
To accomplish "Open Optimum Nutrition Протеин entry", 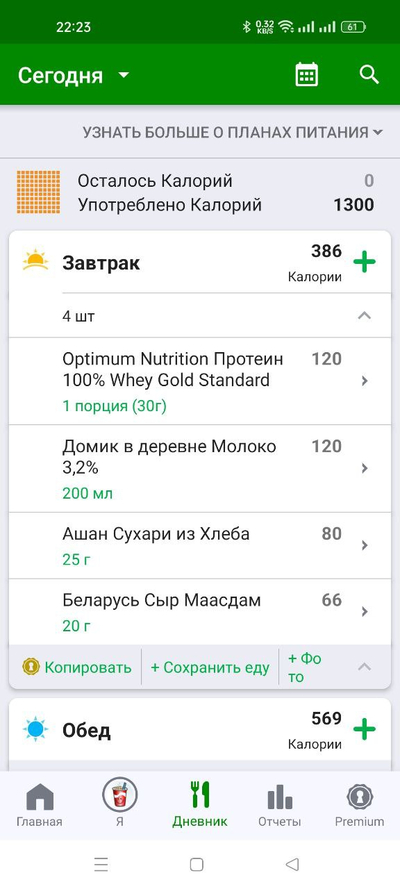I will 199,381.
